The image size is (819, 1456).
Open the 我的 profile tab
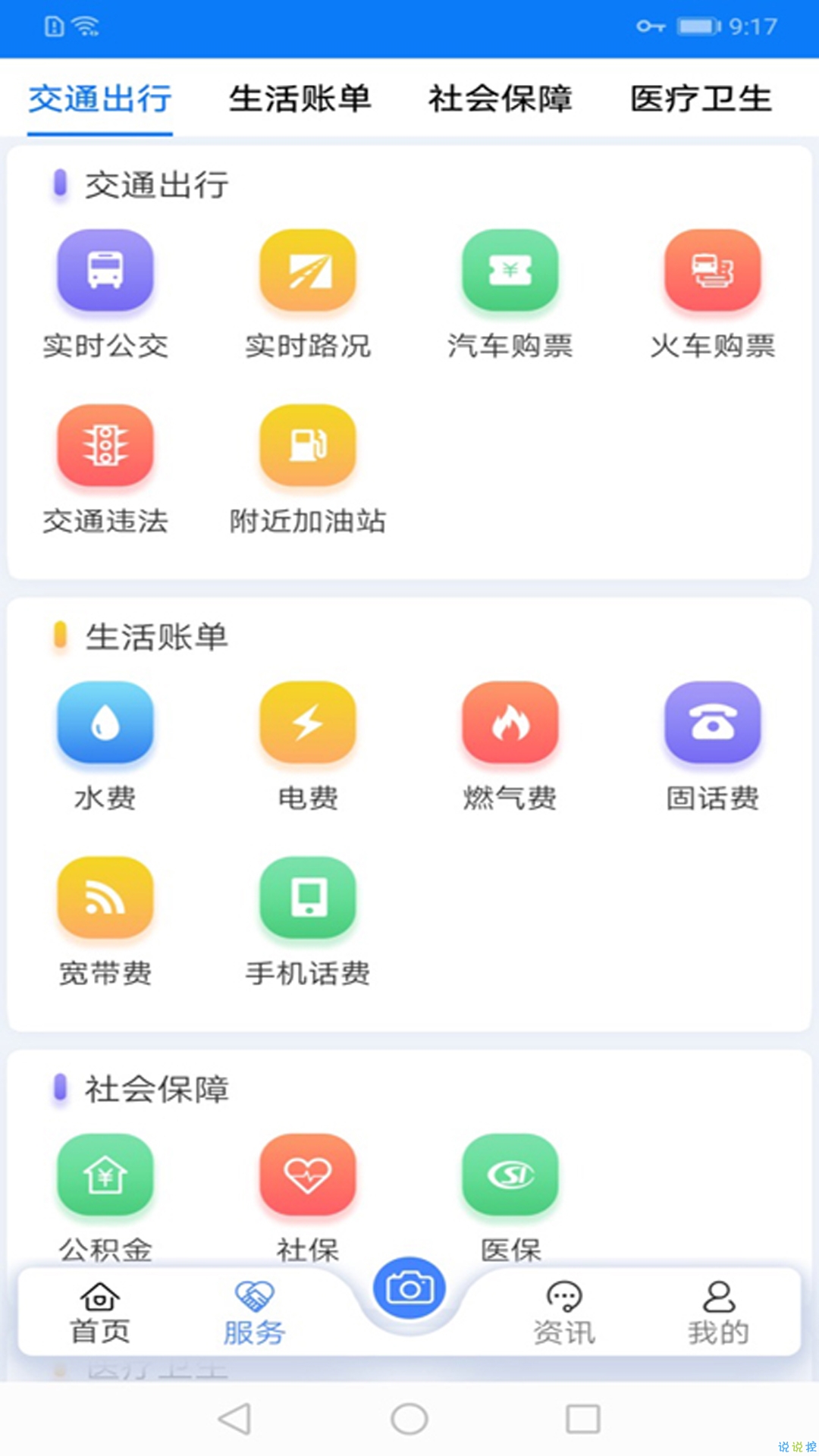pos(718,1313)
